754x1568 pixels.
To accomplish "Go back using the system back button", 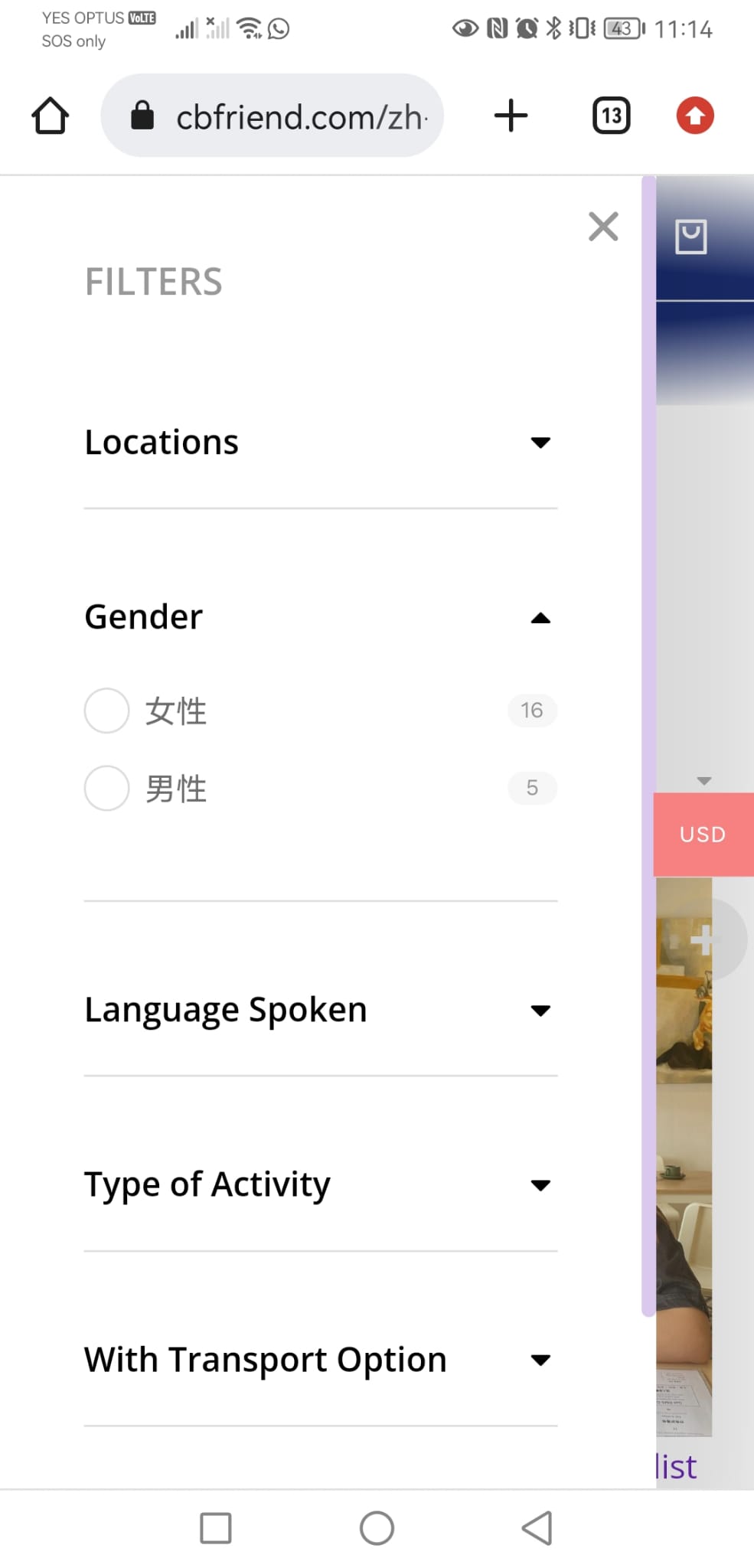I will 537,1528.
